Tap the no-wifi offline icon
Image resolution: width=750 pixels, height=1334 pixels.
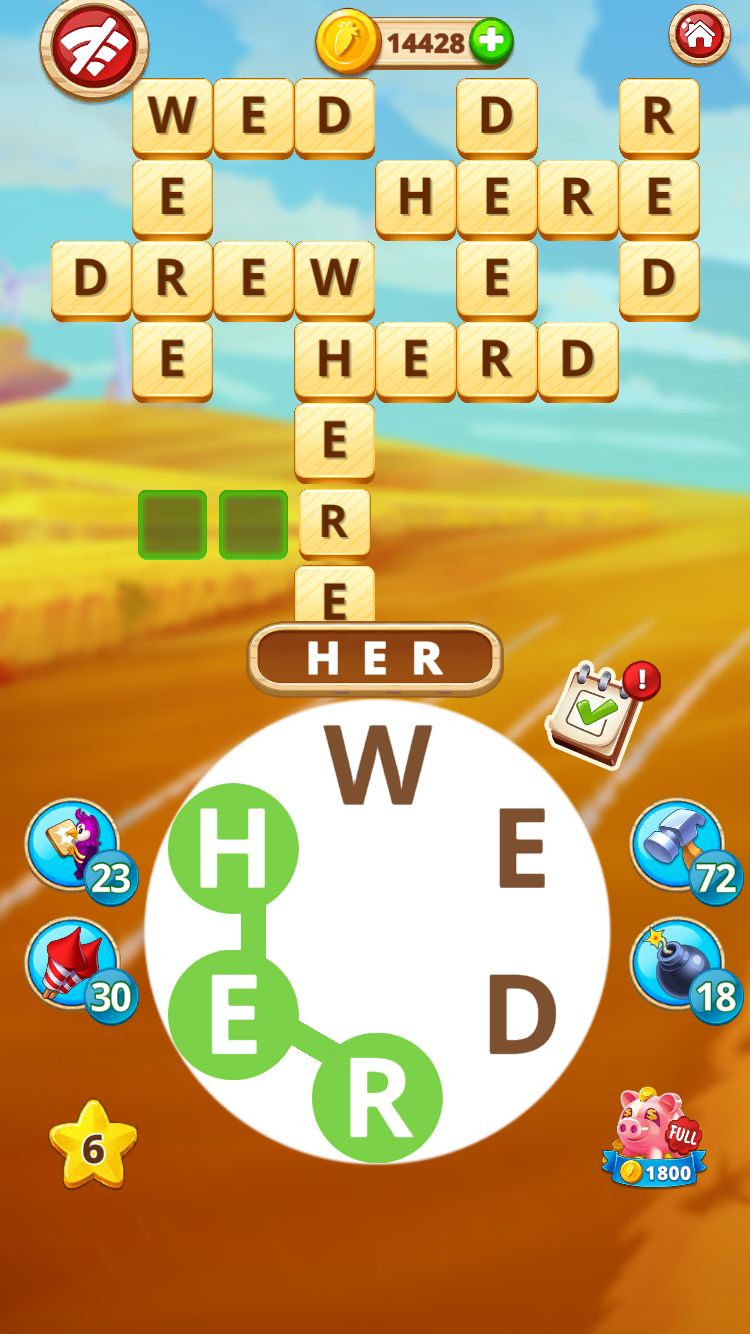click(x=93, y=48)
